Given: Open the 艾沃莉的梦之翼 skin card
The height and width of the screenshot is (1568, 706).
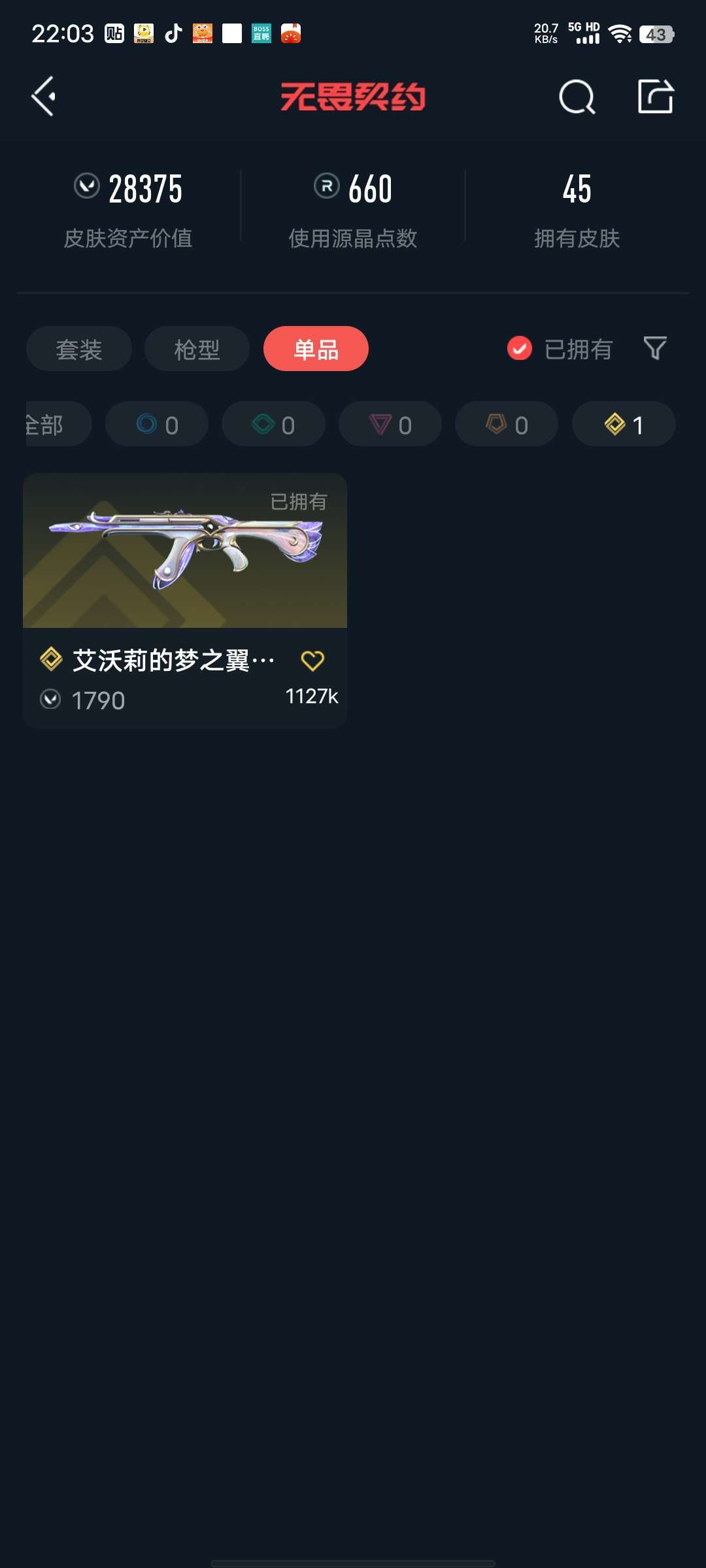Looking at the screenshot, I should [x=185, y=600].
